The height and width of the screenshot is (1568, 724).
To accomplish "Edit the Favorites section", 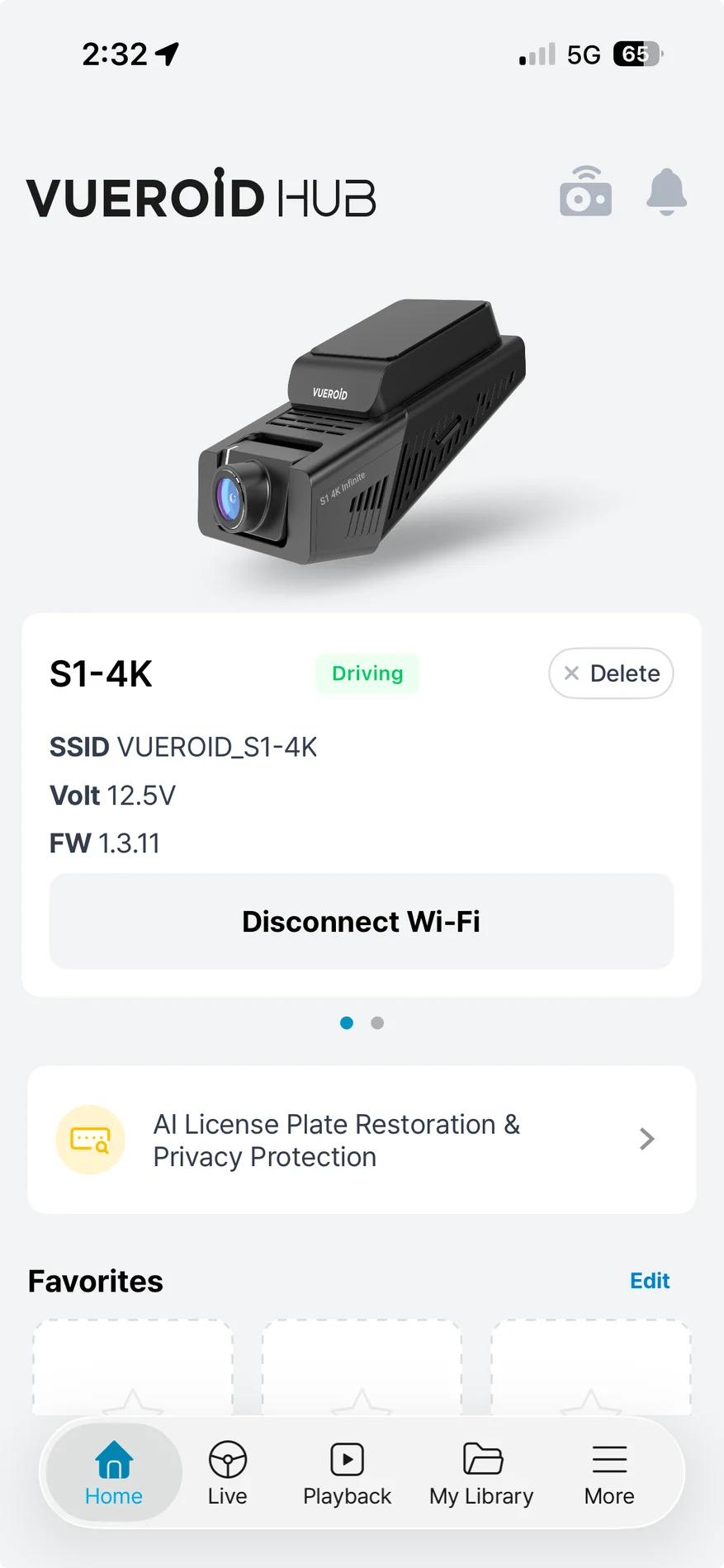I will coord(650,1281).
